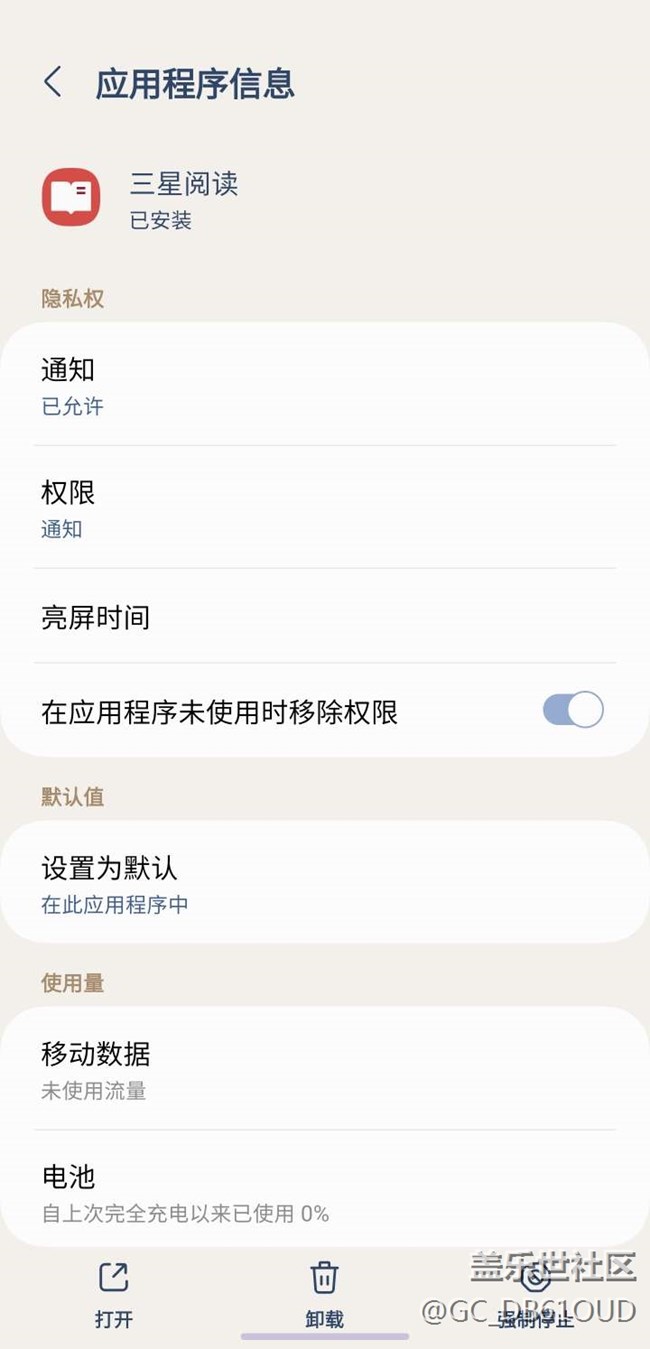Screen dimensions: 650x1349
Task: Open 电池 usage details
Action: tap(325, 1190)
